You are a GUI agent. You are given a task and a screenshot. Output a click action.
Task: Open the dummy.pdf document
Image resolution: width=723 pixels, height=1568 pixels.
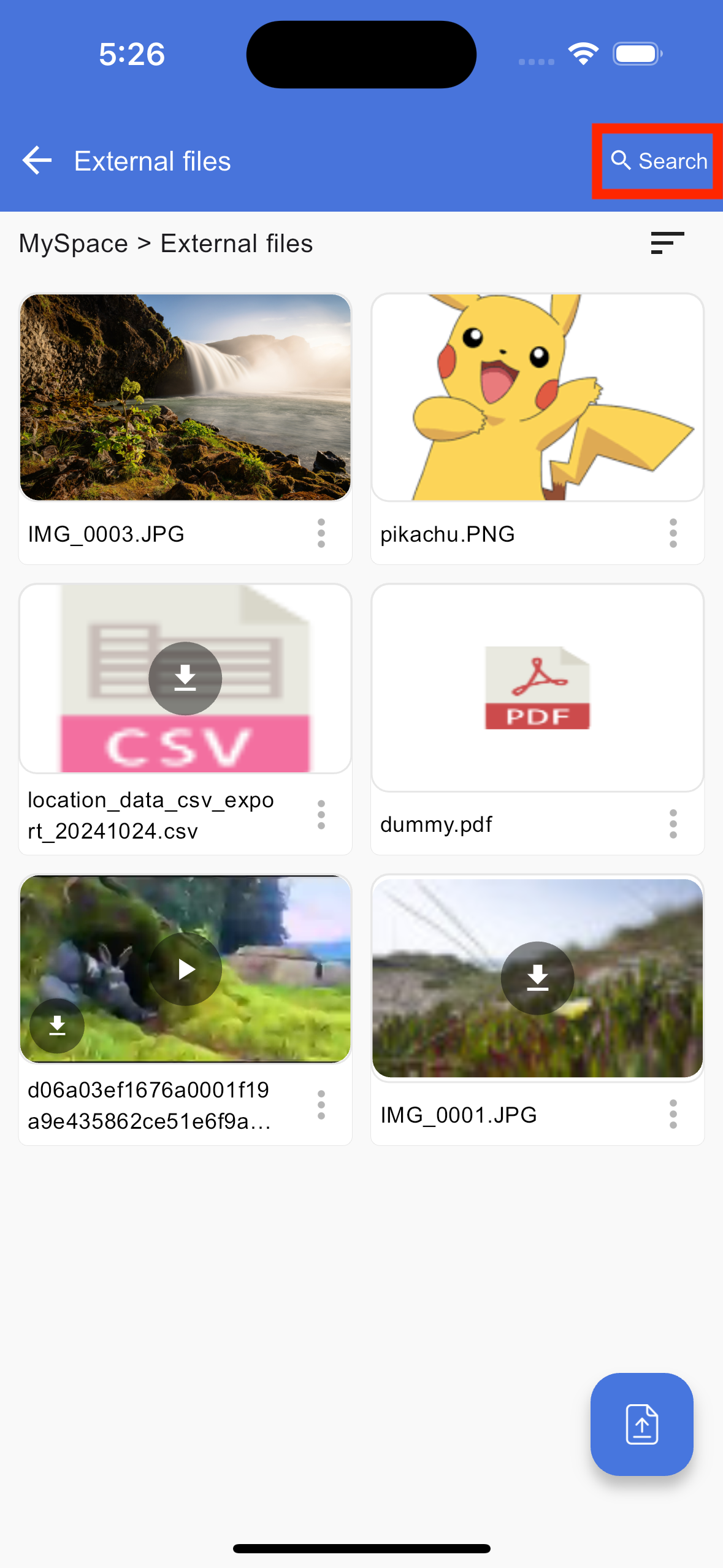click(537, 688)
